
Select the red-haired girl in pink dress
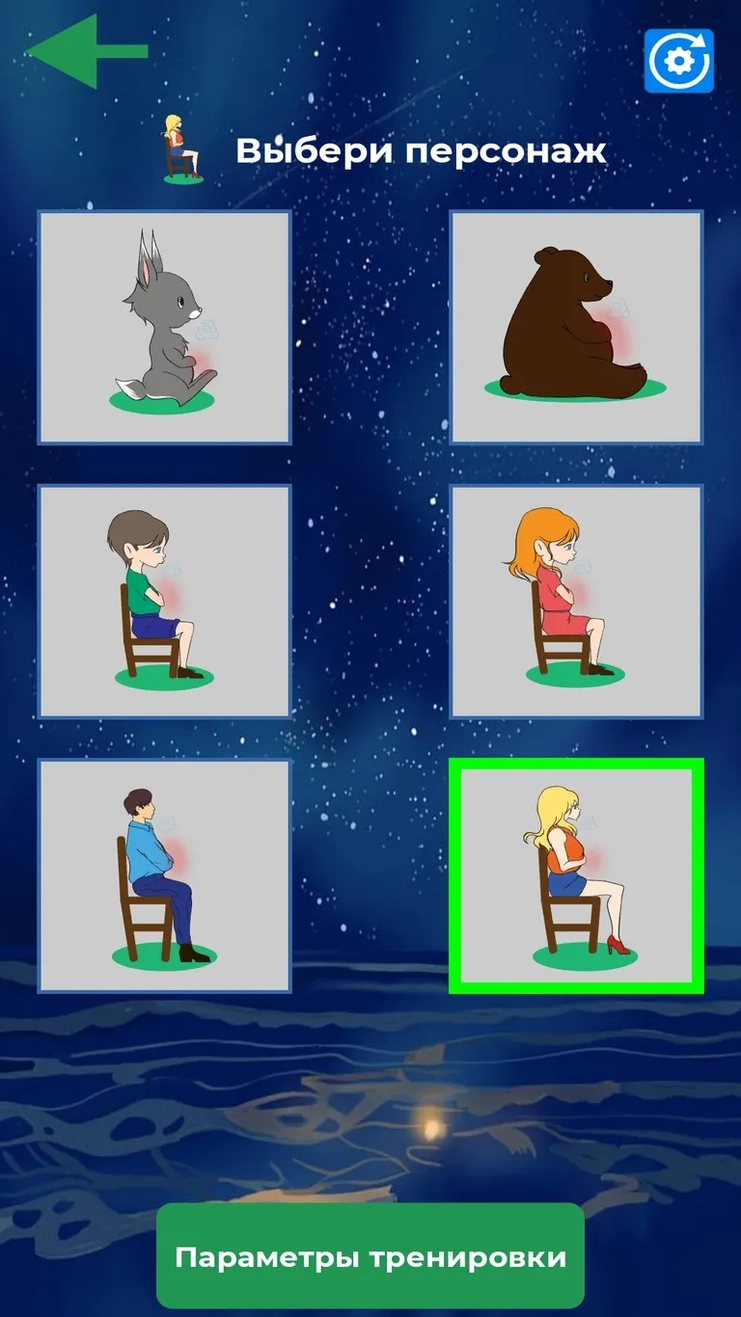coord(576,601)
